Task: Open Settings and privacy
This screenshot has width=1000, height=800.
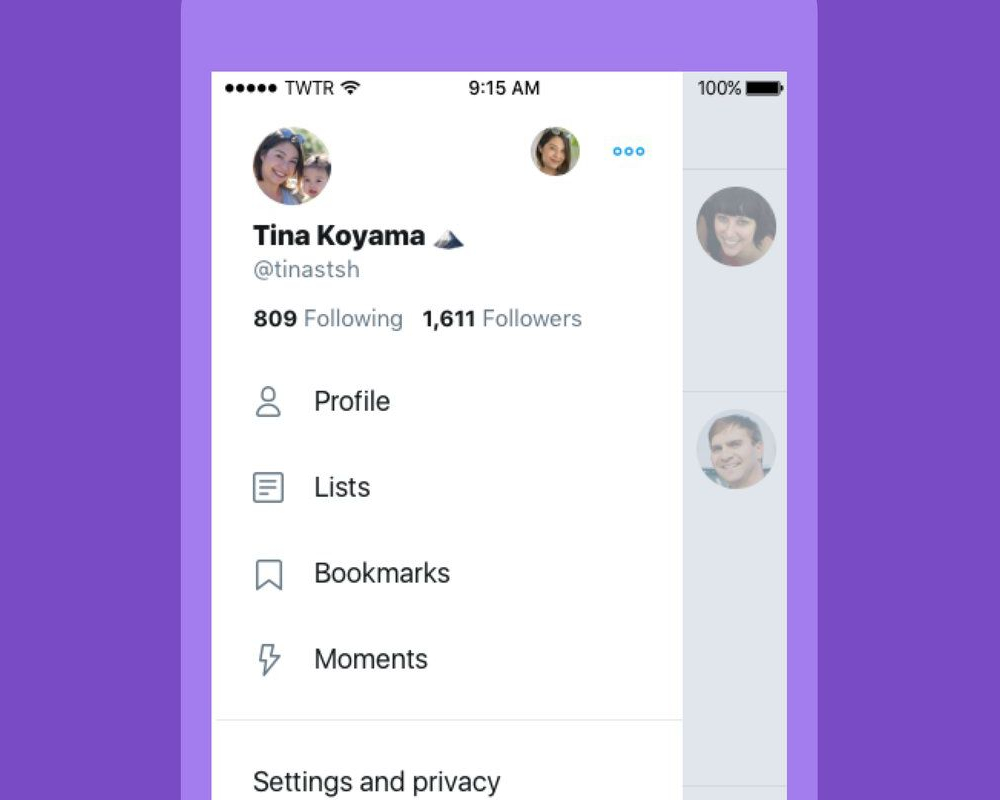Action: (x=376, y=781)
